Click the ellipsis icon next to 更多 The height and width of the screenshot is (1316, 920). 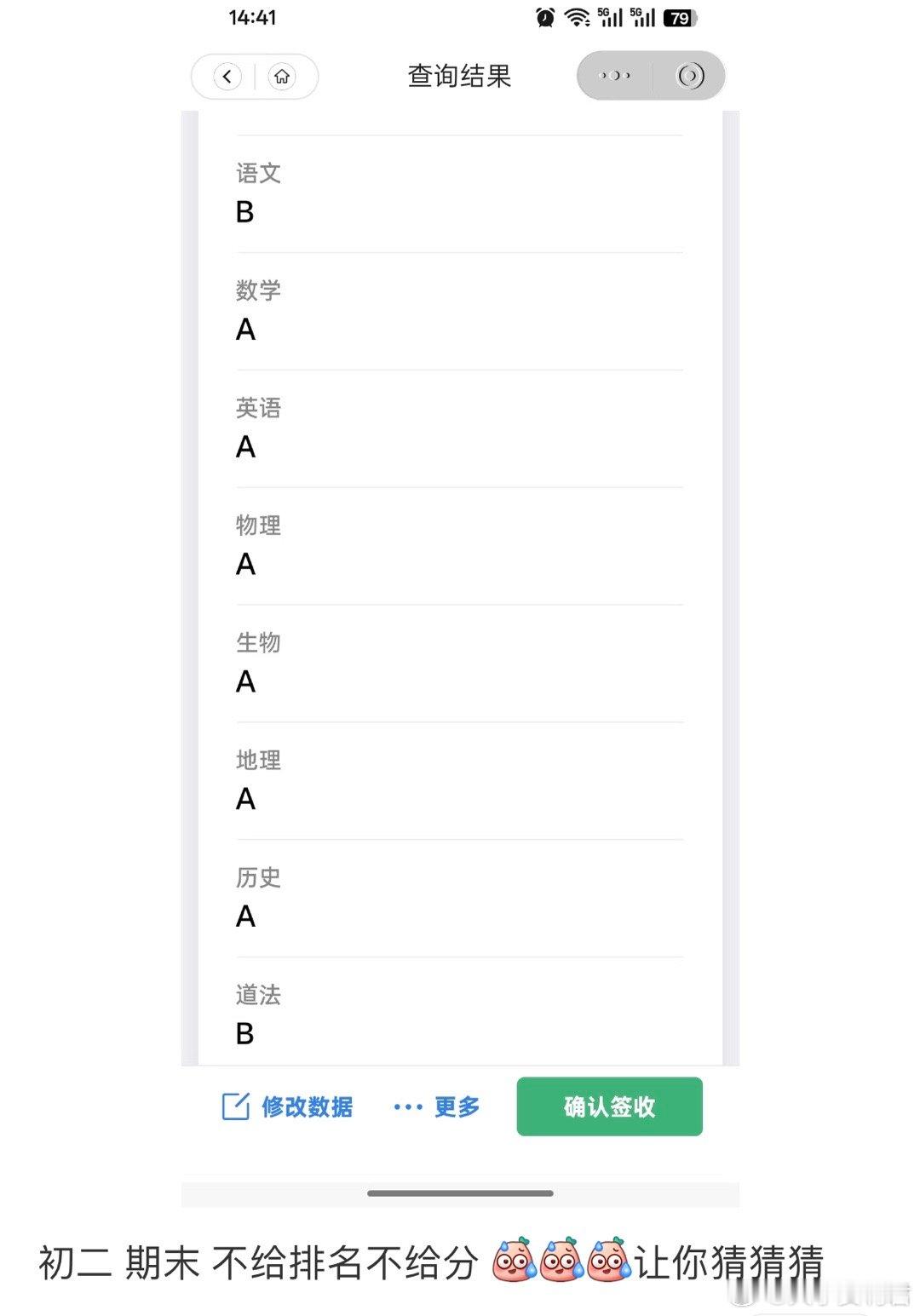tap(409, 1106)
